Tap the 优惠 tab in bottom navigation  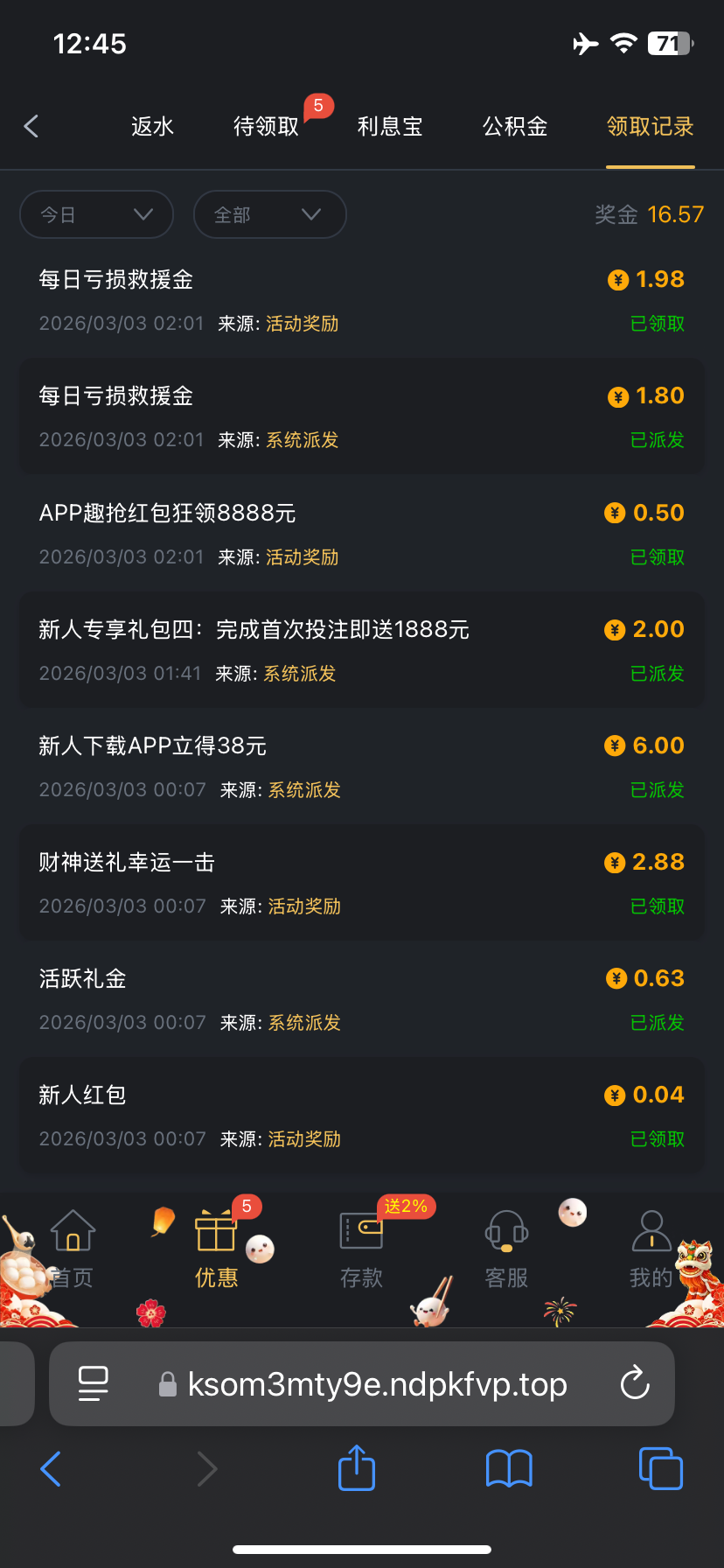click(x=217, y=1249)
